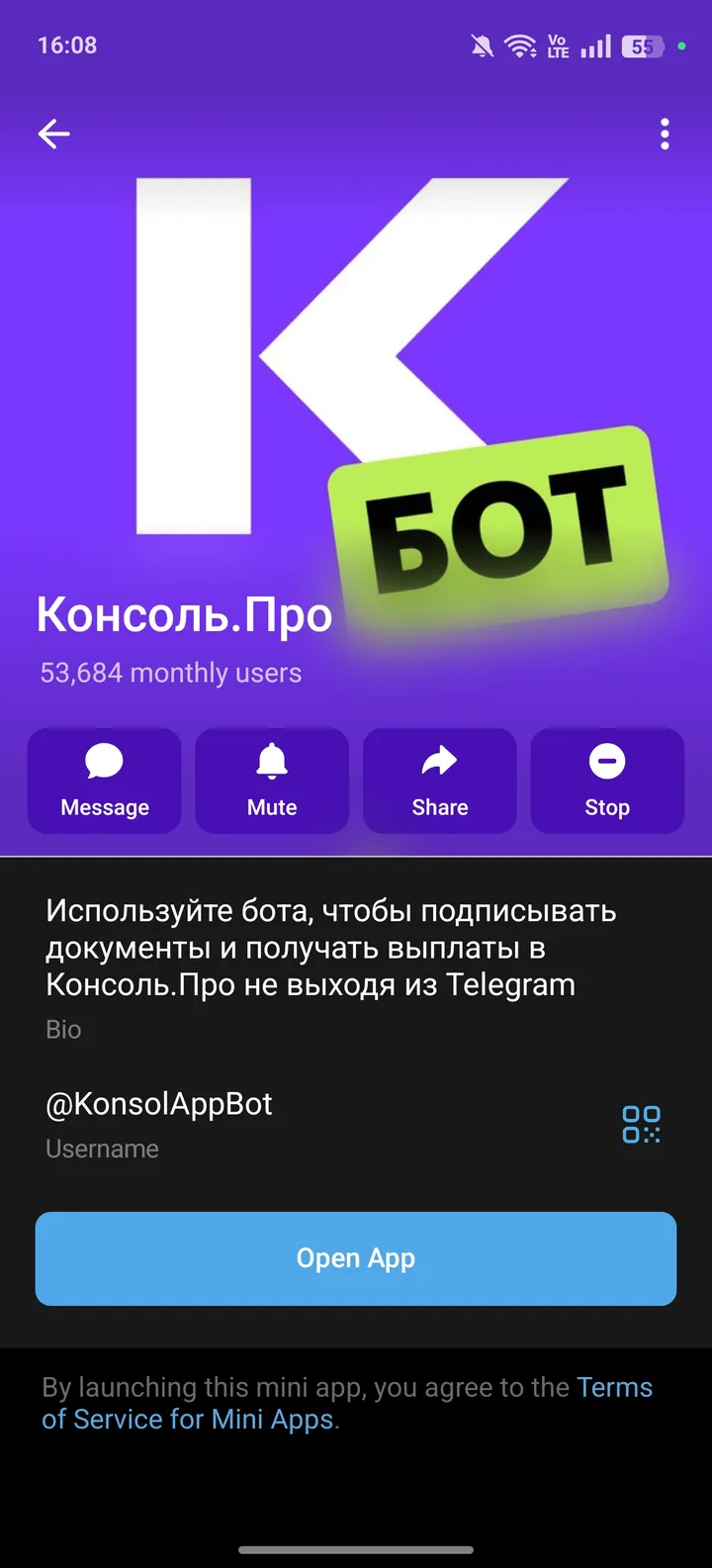Image resolution: width=712 pixels, height=1568 pixels.
Task: Open the Message chat icon
Action: 104,781
